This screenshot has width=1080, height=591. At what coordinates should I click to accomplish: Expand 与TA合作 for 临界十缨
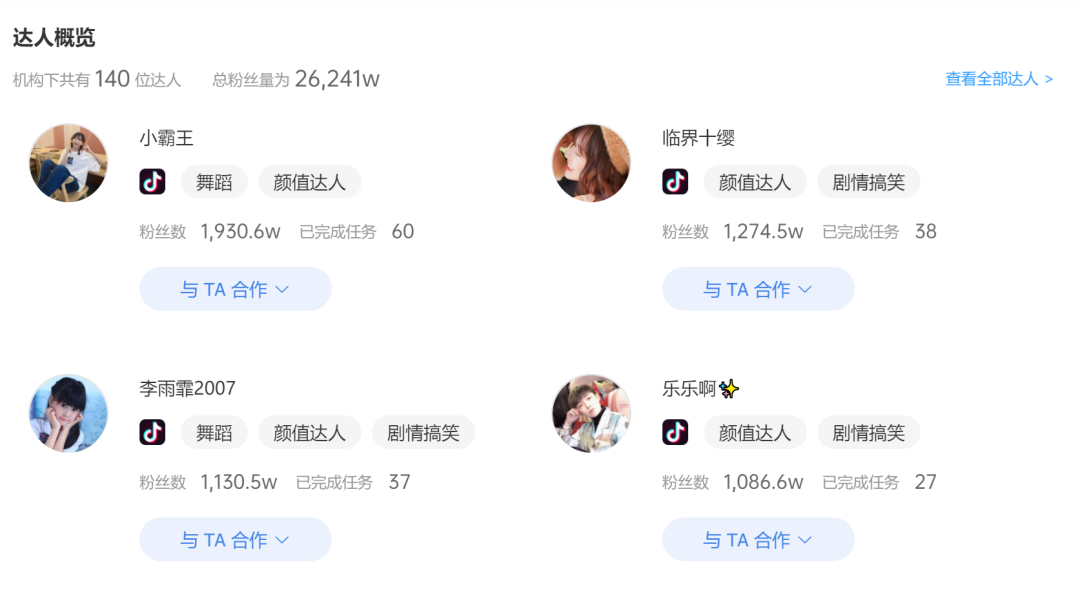[x=758, y=289]
